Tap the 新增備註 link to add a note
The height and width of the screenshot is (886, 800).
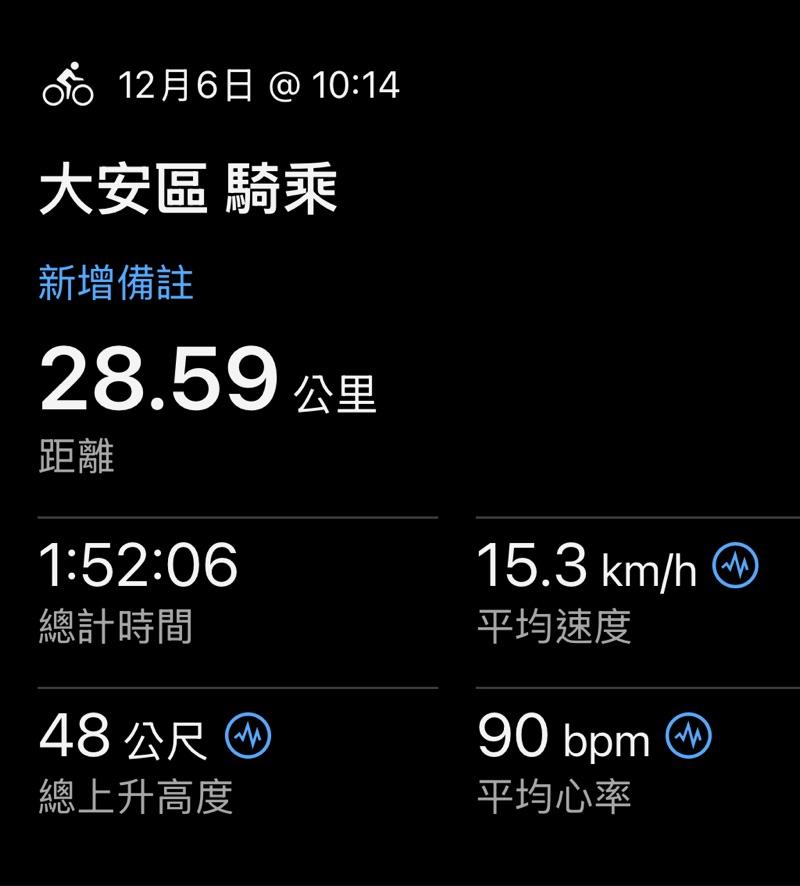(116, 284)
